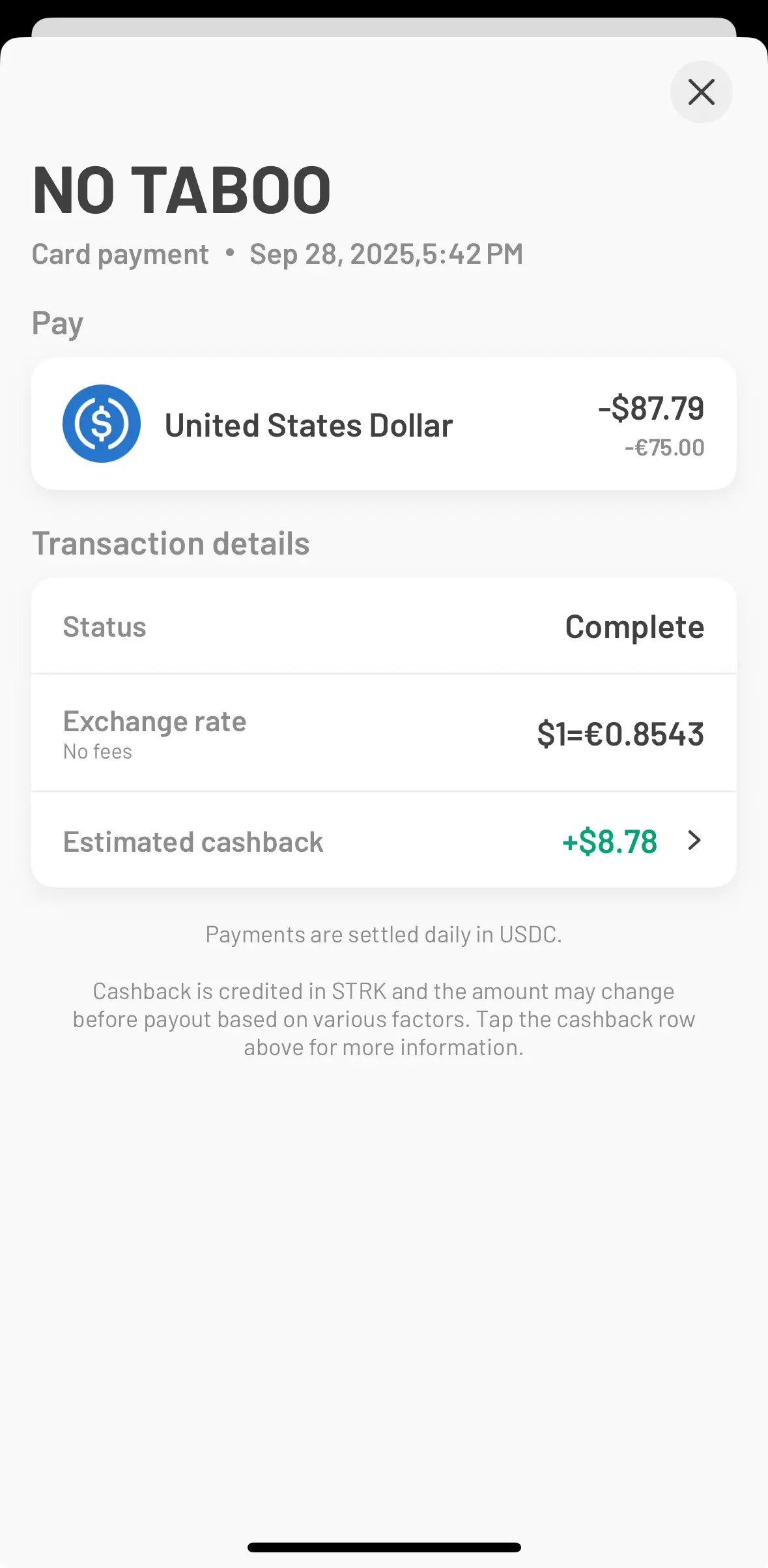The height and width of the screenshot is (1568, 768).
Task: Expand the Status row
Action: 384,626
